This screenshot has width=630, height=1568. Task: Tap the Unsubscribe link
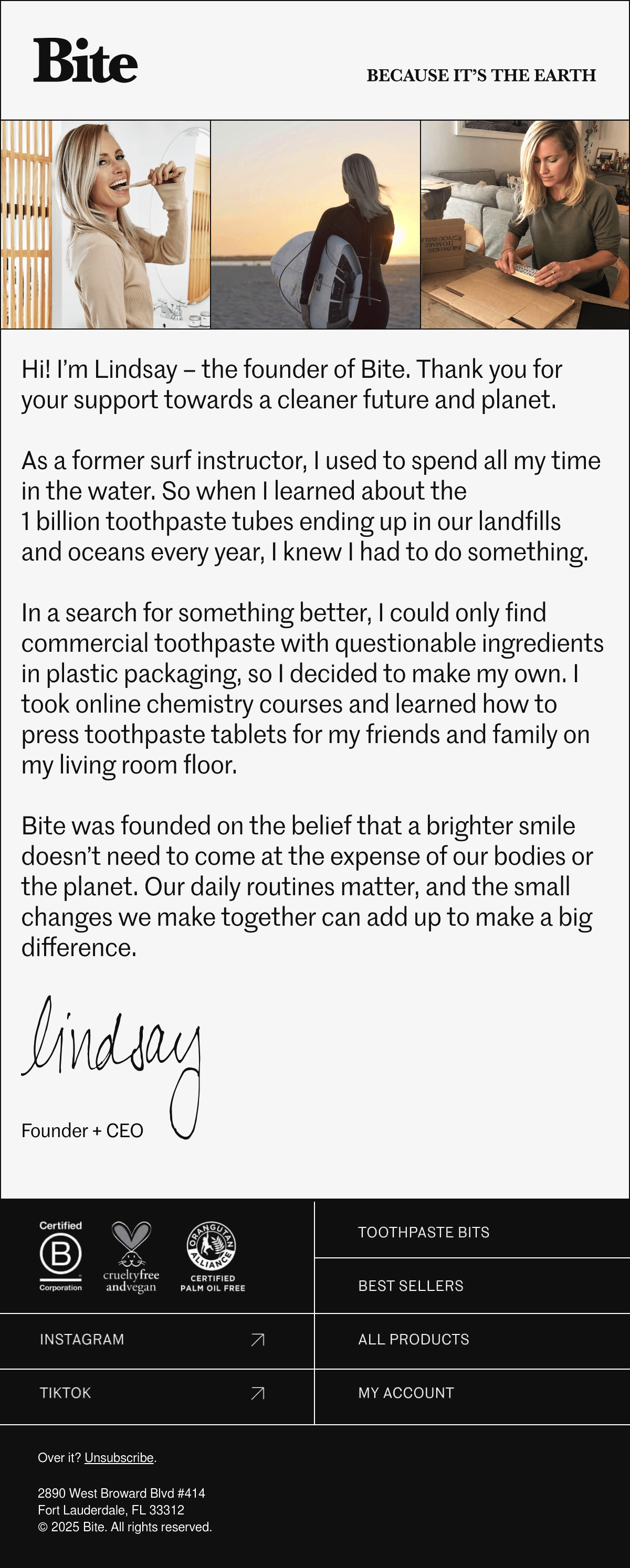(x=119, y=1457)
